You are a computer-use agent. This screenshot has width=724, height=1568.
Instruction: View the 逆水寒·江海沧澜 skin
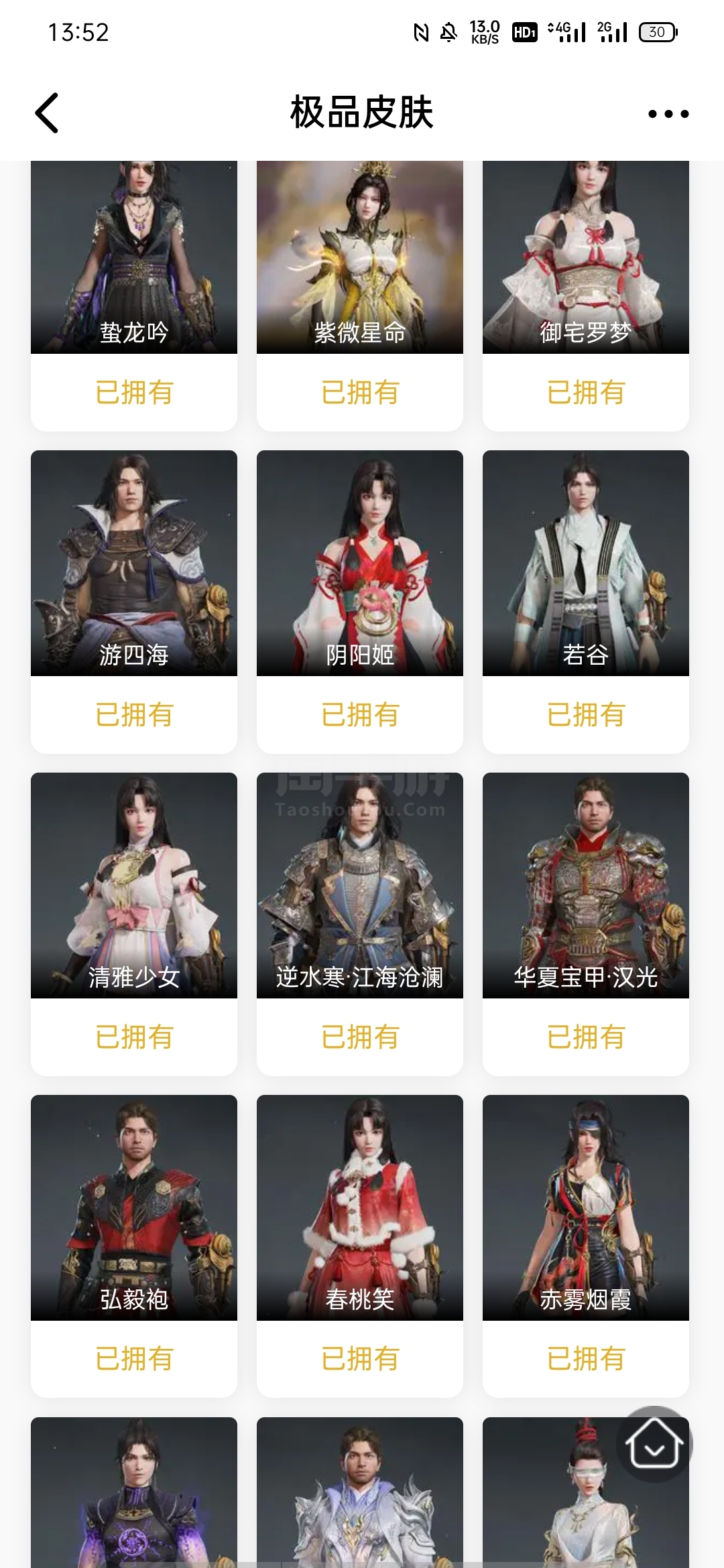[360, 924]
